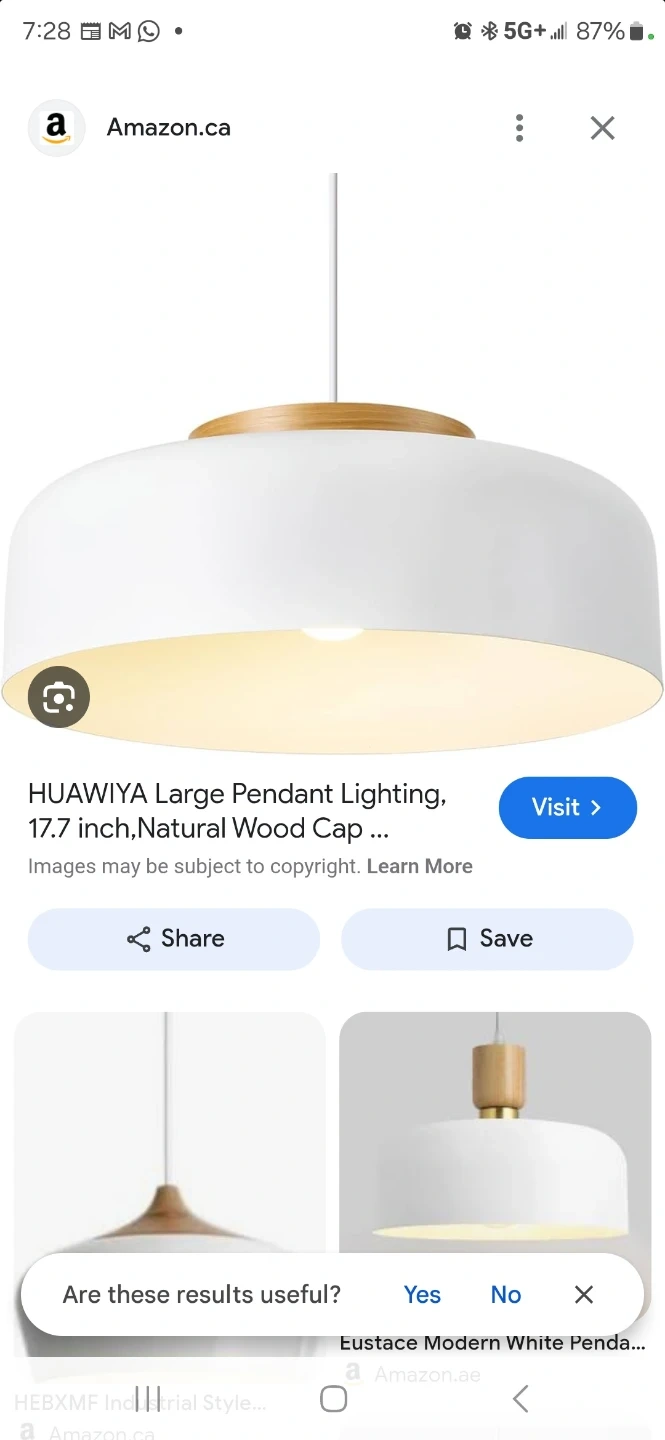665x1440 pixels.
Task: Save this image to collection
Action: click(488, 939)
